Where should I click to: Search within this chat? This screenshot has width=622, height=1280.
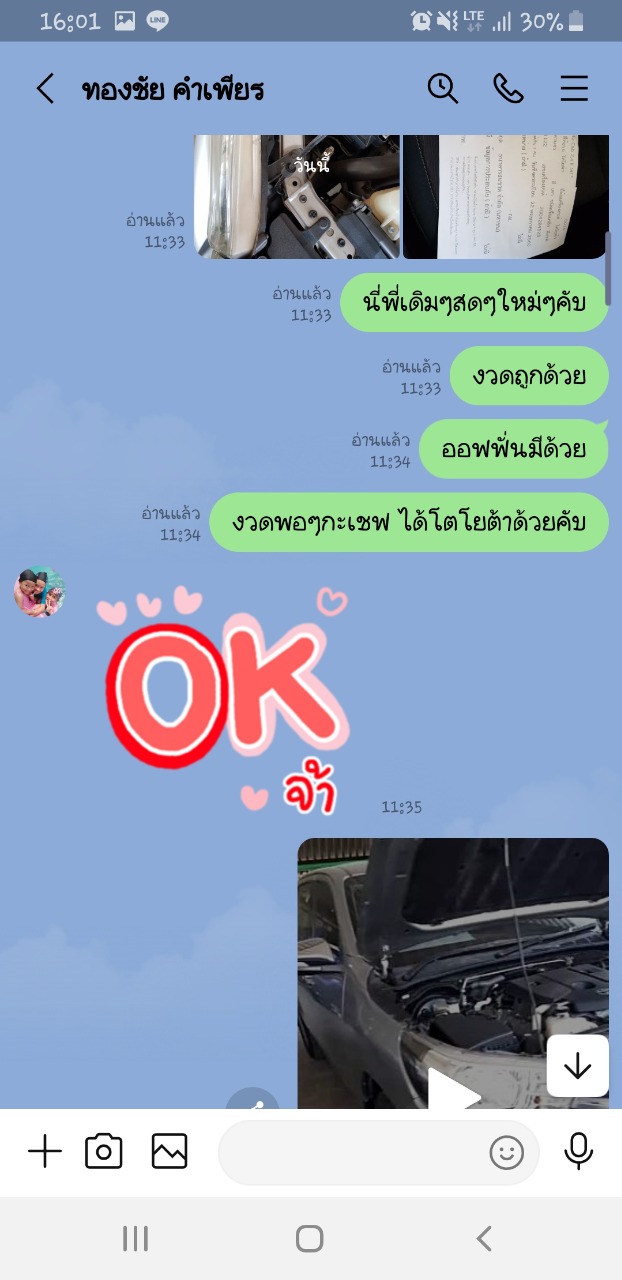(442, 89)
